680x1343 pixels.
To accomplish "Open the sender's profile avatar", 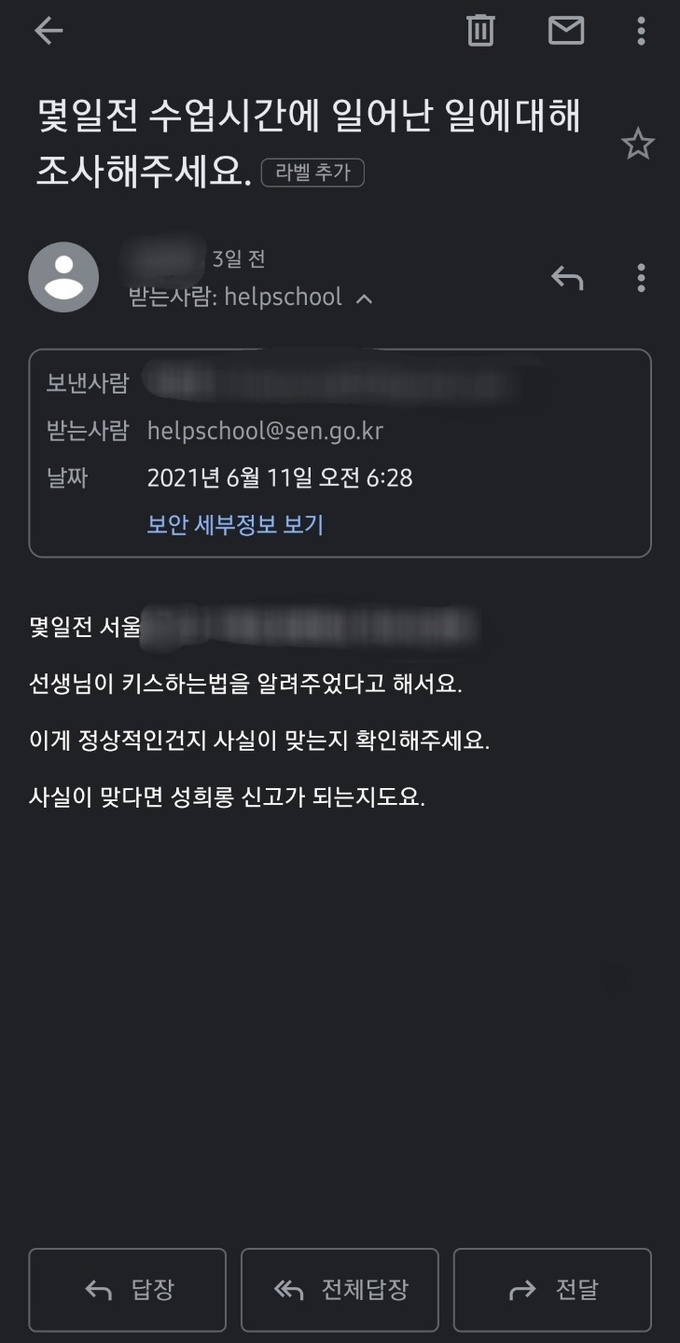I will [x=64, y=277].
